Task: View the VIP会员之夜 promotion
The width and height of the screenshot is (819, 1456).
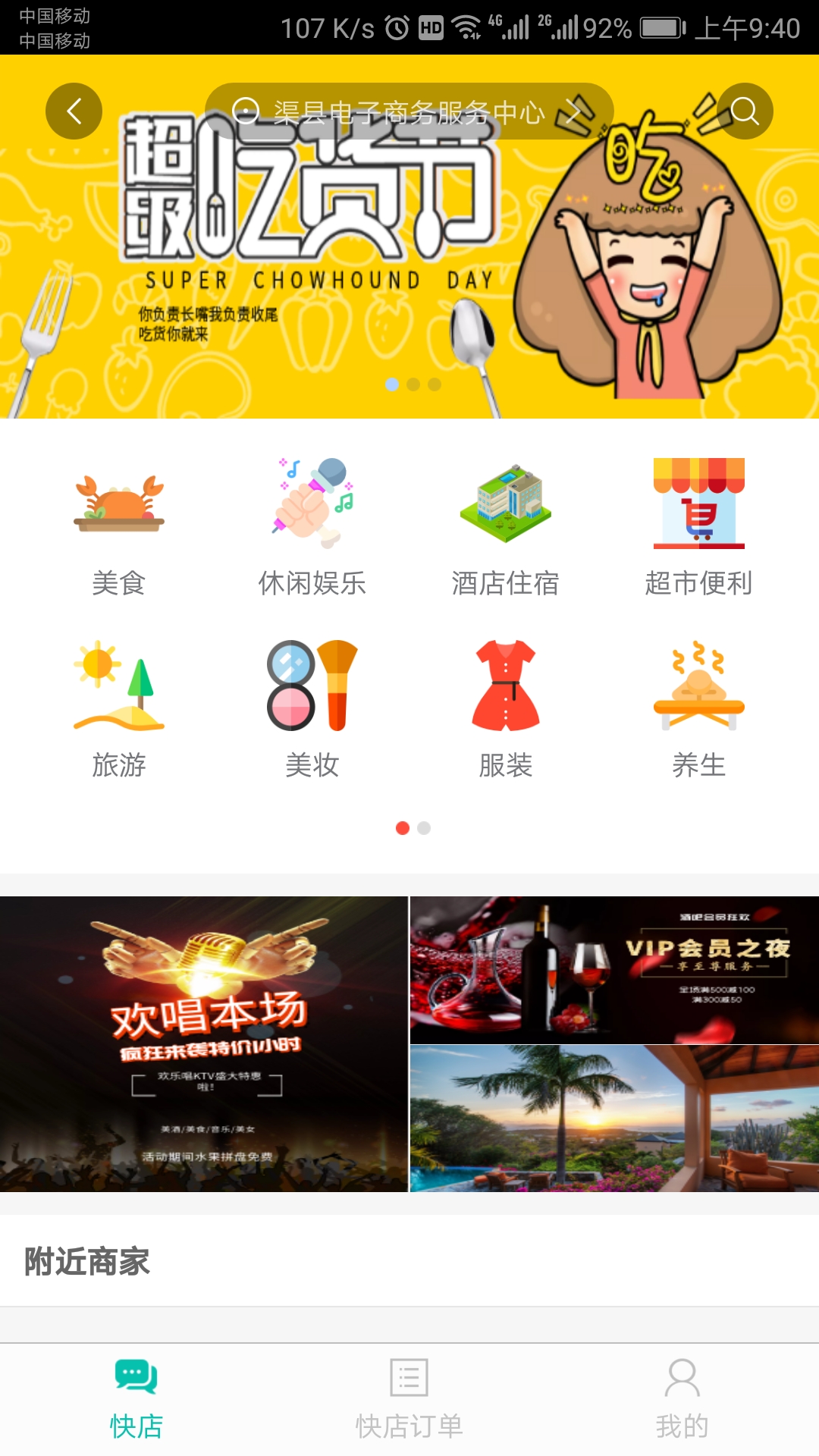Action: [x=614, y=970]
